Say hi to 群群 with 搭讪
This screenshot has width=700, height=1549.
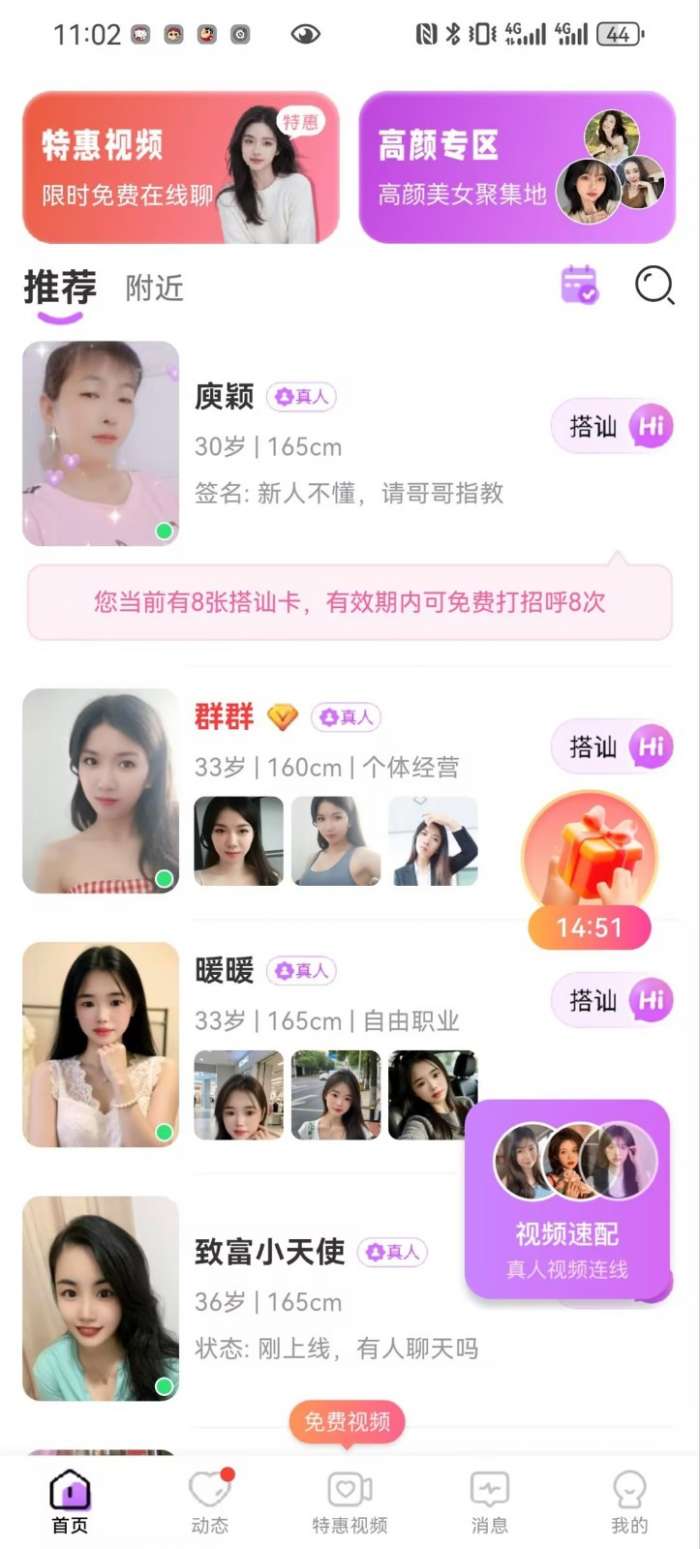(612, 747)
